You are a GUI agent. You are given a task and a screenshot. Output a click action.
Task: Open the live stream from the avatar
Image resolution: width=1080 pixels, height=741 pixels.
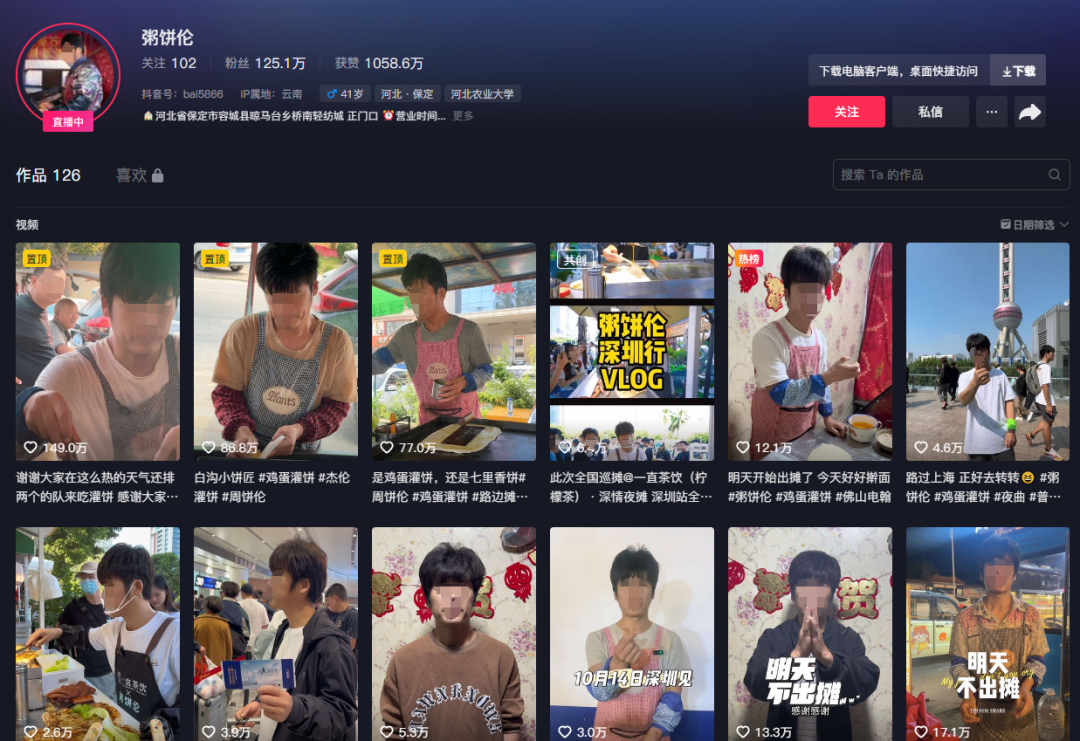tap(68, 76)
